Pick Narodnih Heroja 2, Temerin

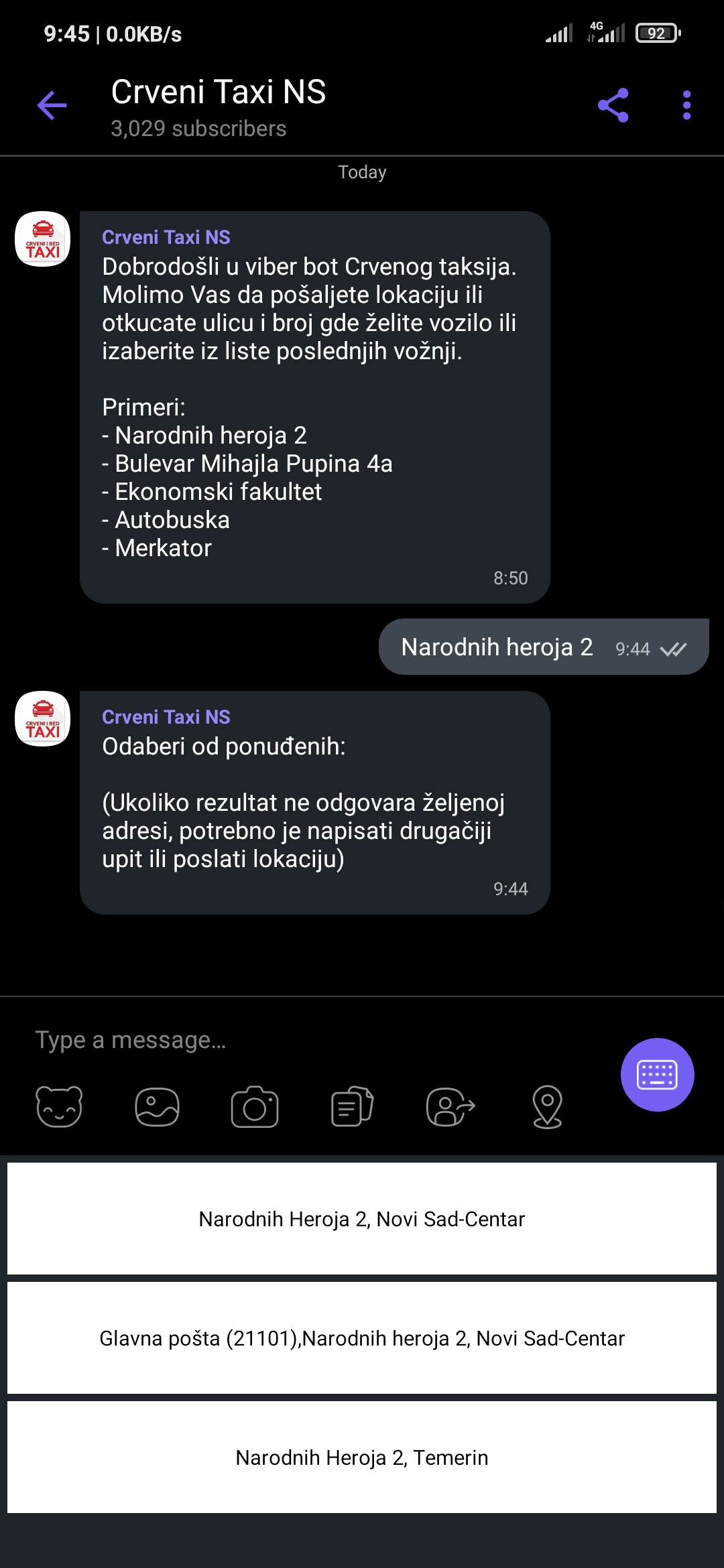pos(362,1457)
